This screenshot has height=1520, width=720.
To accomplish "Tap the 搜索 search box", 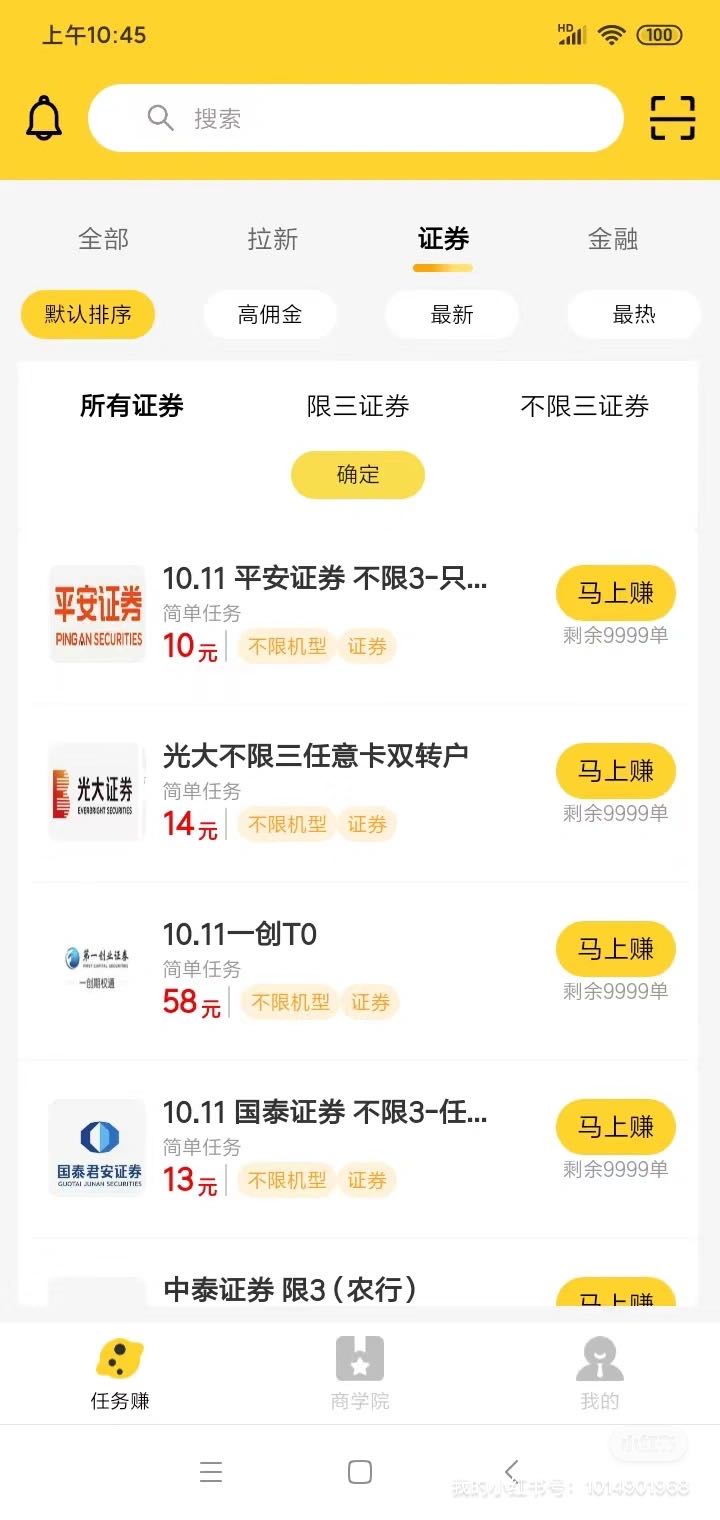I will click(x=356, y=118).
